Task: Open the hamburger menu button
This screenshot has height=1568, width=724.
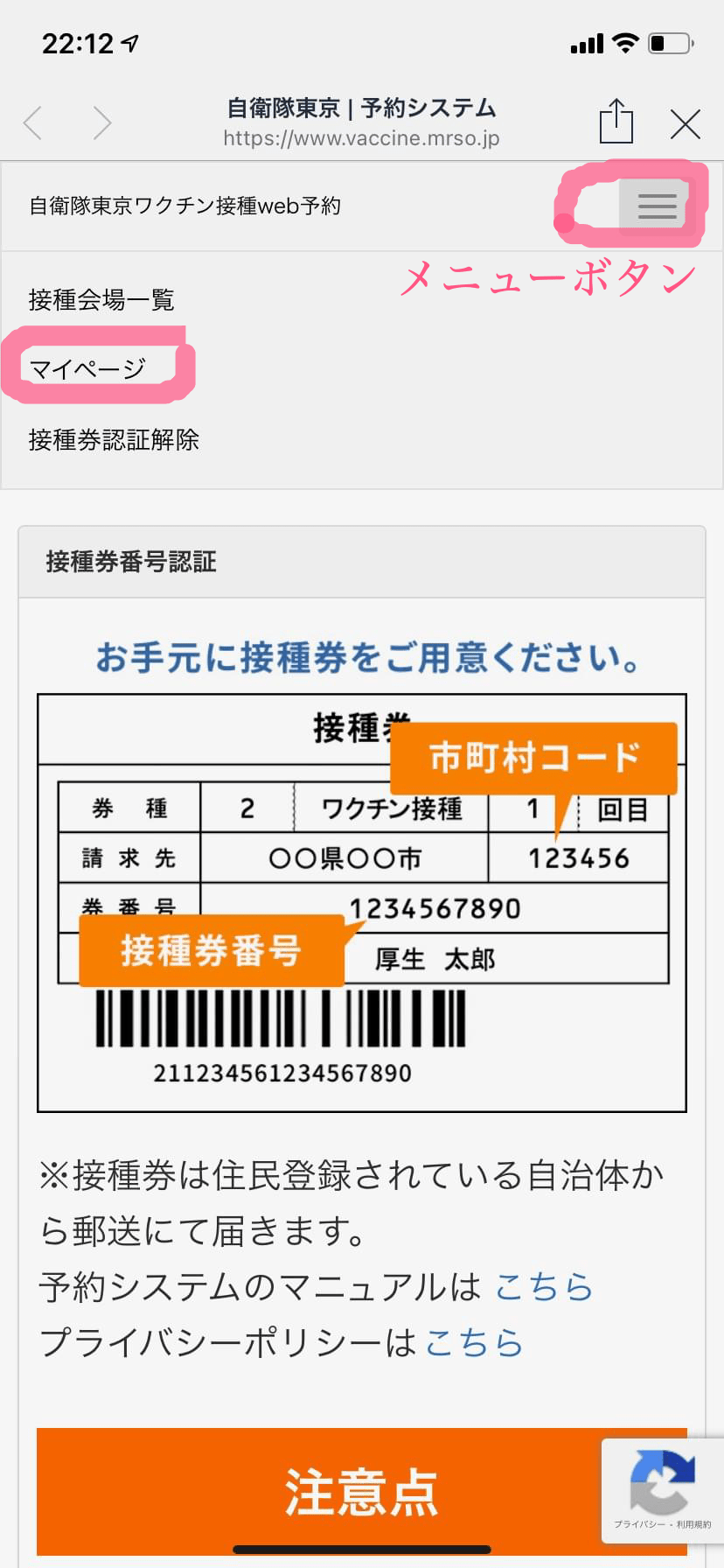Action: (657, 206)
